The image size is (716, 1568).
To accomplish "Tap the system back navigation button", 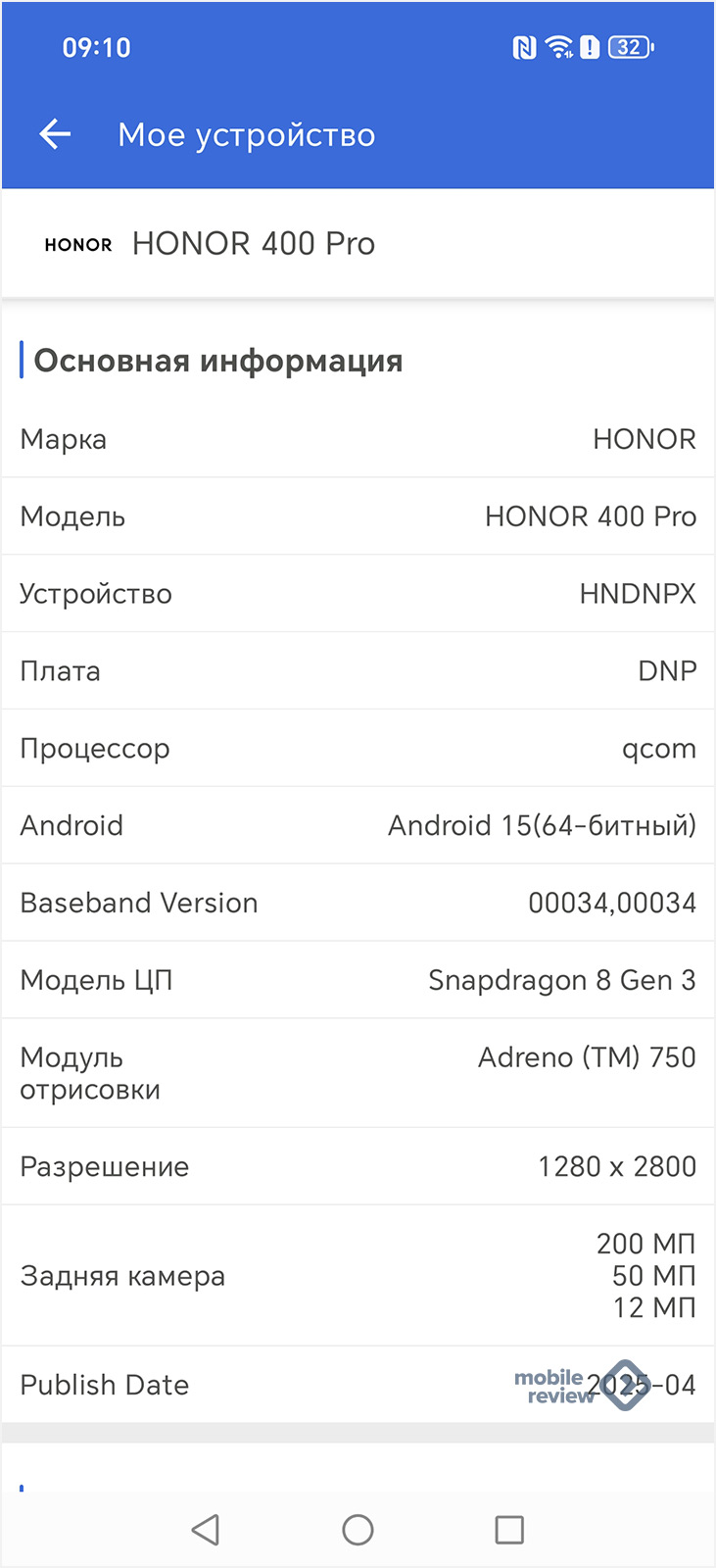I will [x=206, y=1530].
